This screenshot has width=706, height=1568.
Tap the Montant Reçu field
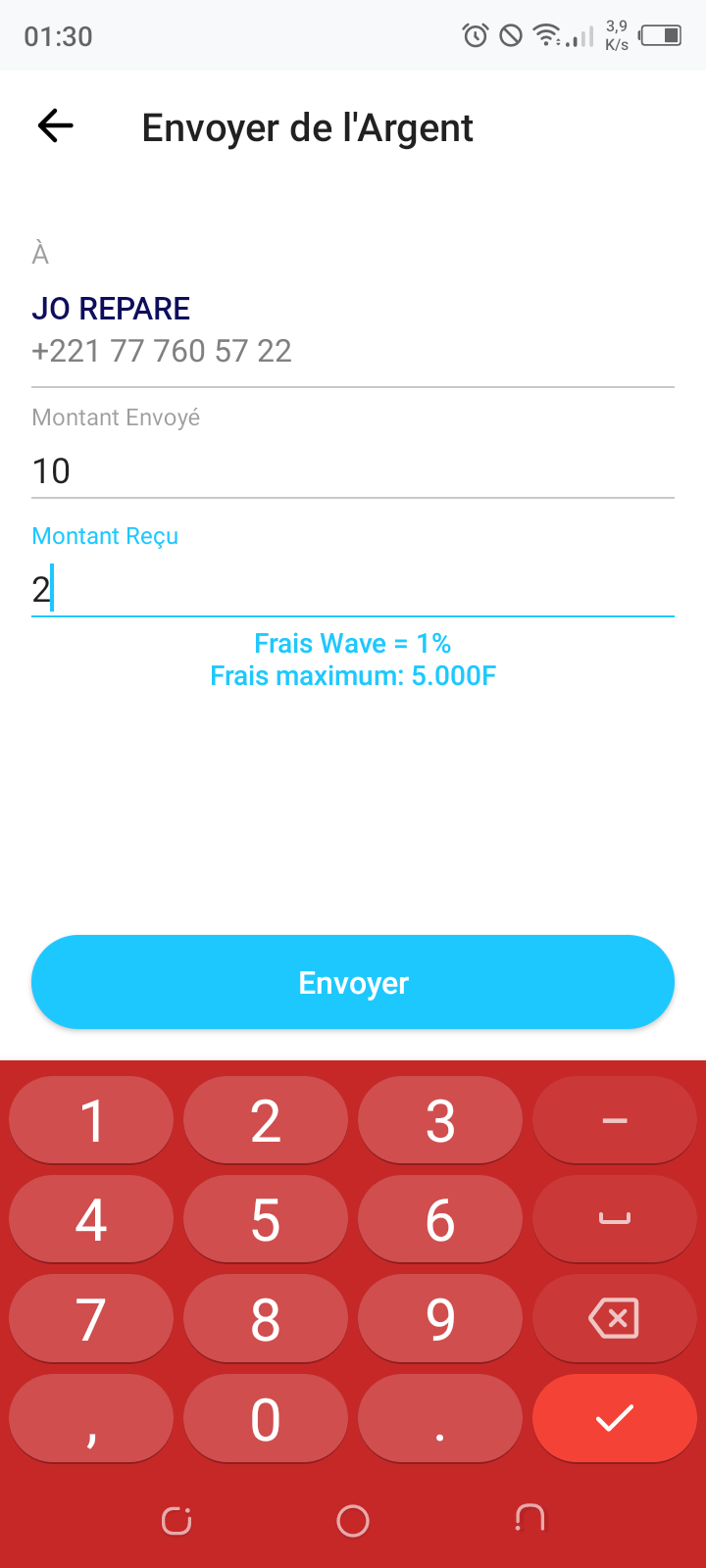click(x=353, y=589)
